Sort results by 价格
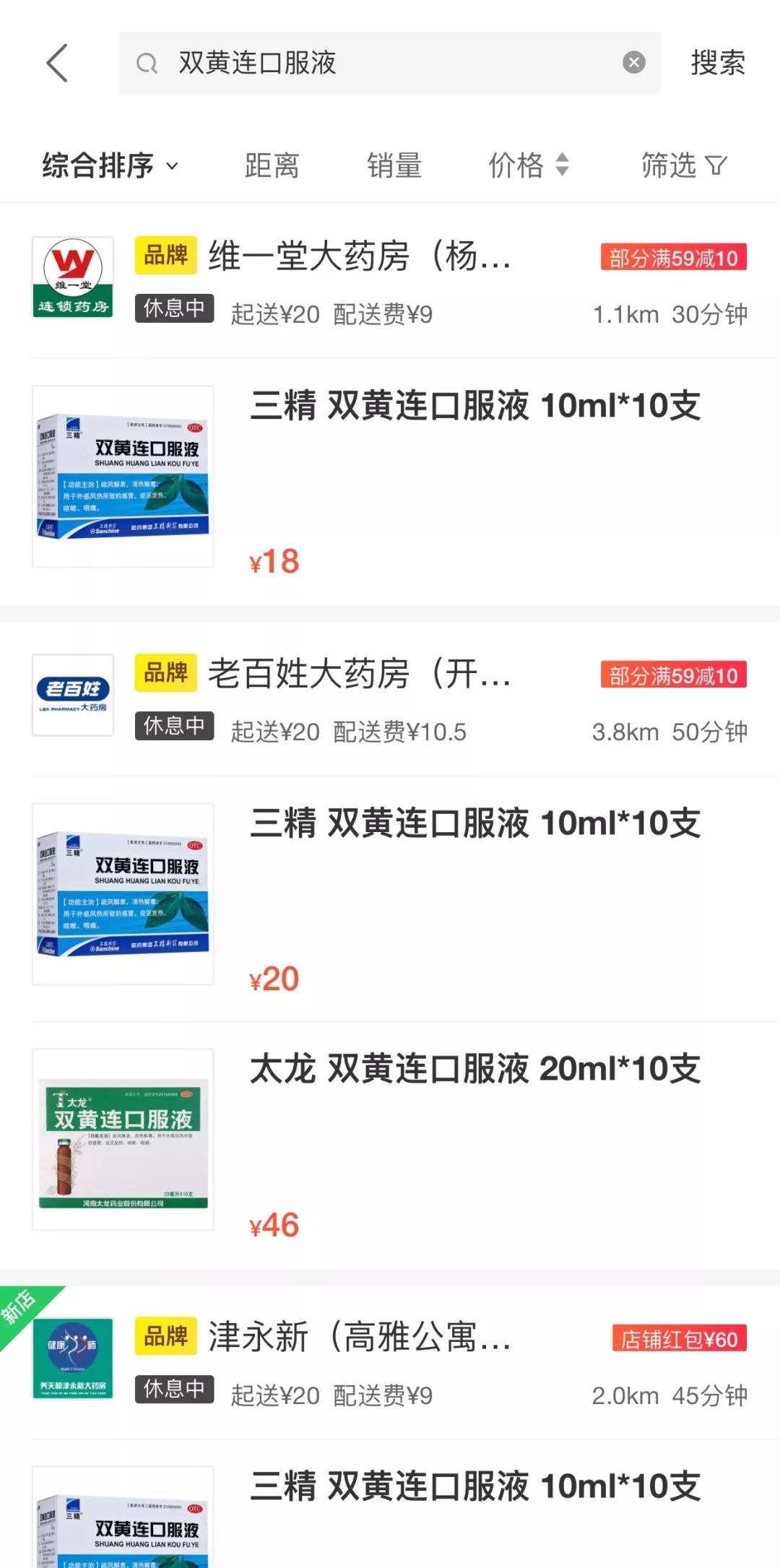Image resolution: width=780 pixels, height=1568 pixels. 528,165
